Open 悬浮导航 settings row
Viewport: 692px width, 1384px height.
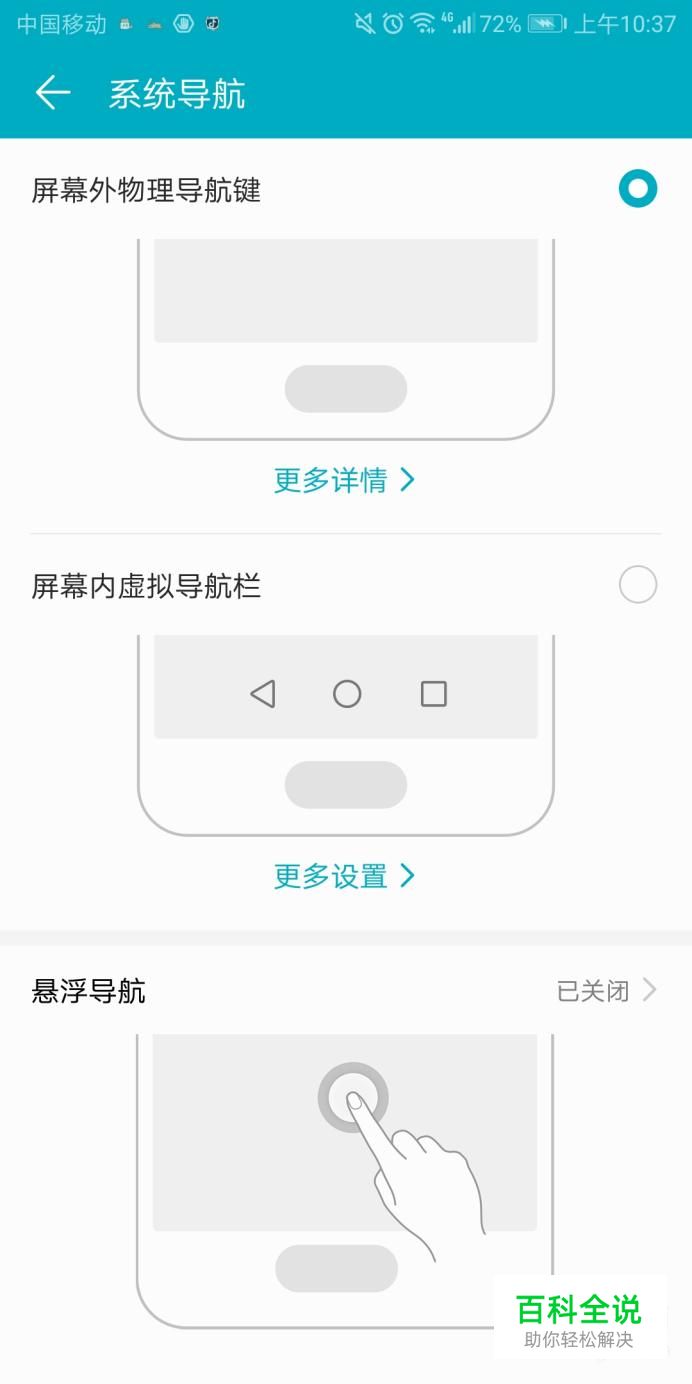point(346,991)
